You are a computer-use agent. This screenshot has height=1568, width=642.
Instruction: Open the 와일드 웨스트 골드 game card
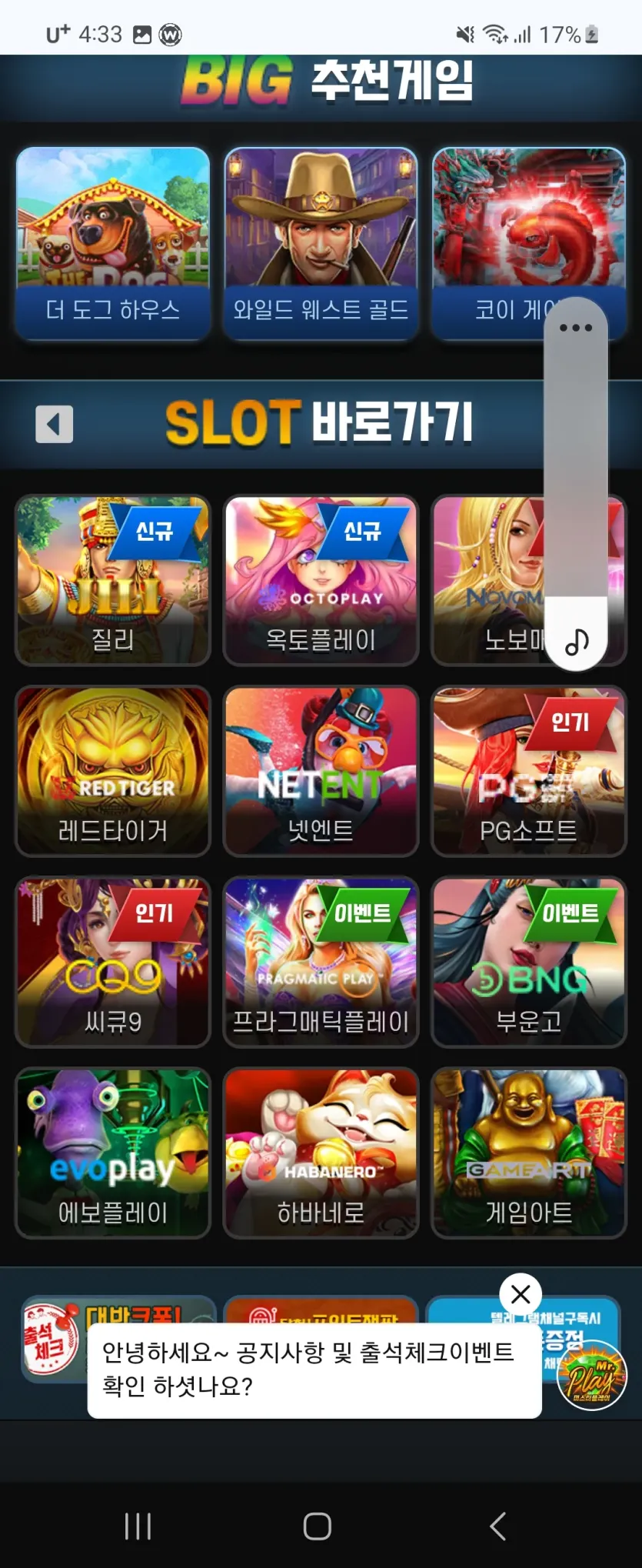pyautogui.click(x=321, y=243)
